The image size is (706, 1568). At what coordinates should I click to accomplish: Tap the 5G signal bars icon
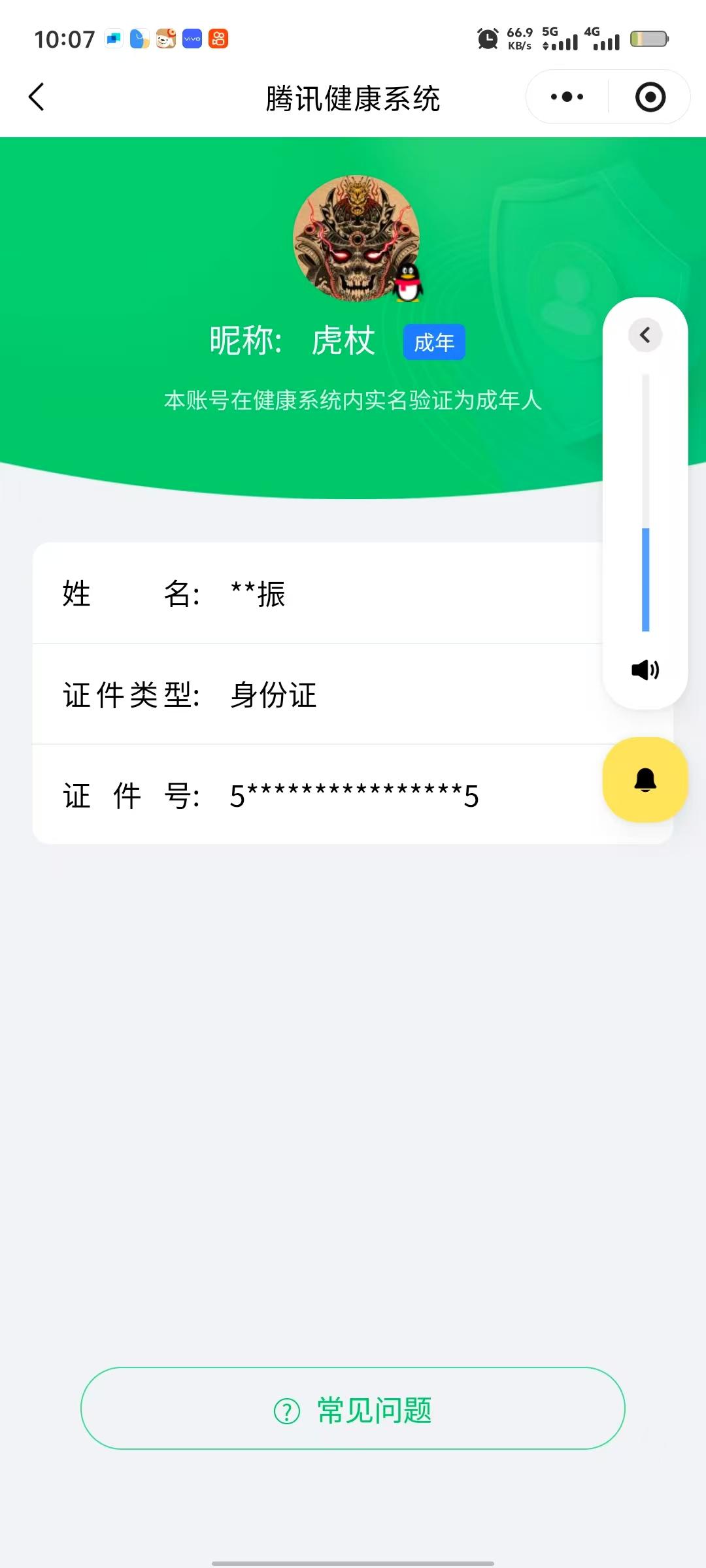(562, 39)
